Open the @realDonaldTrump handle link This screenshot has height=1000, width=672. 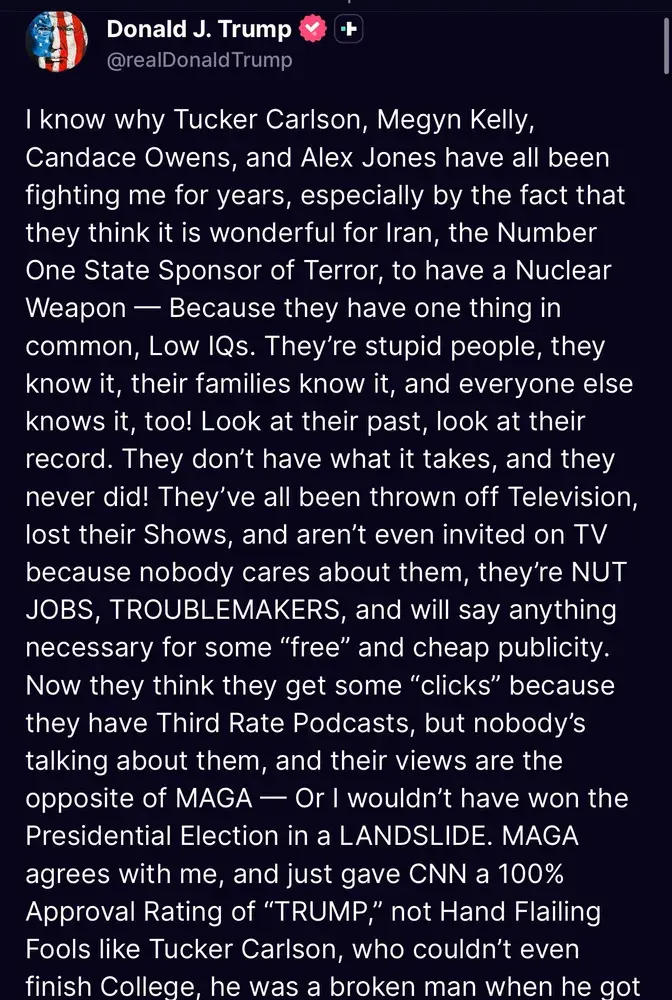(199, 61)
